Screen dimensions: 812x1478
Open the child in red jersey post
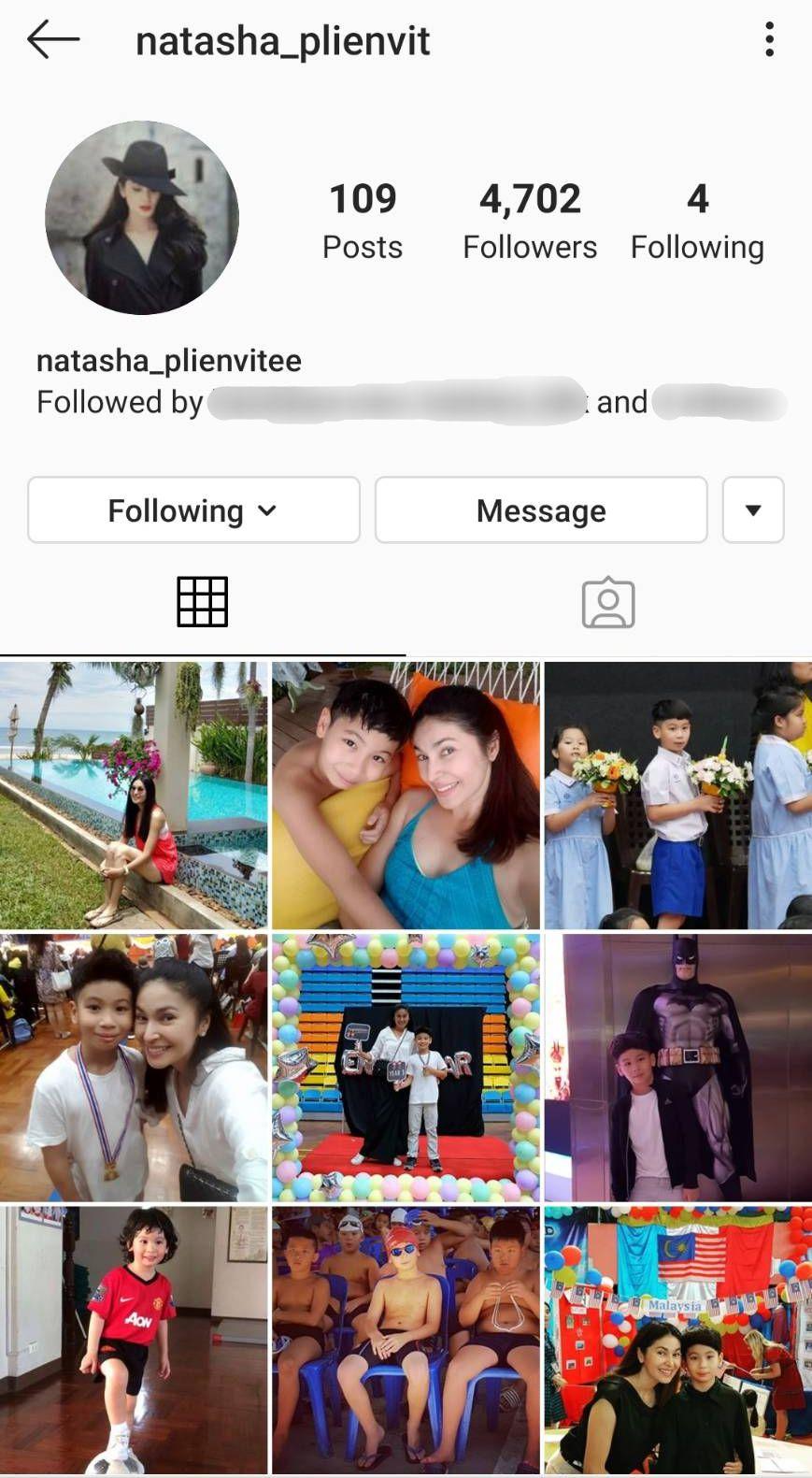click(x=134, y=1340)
